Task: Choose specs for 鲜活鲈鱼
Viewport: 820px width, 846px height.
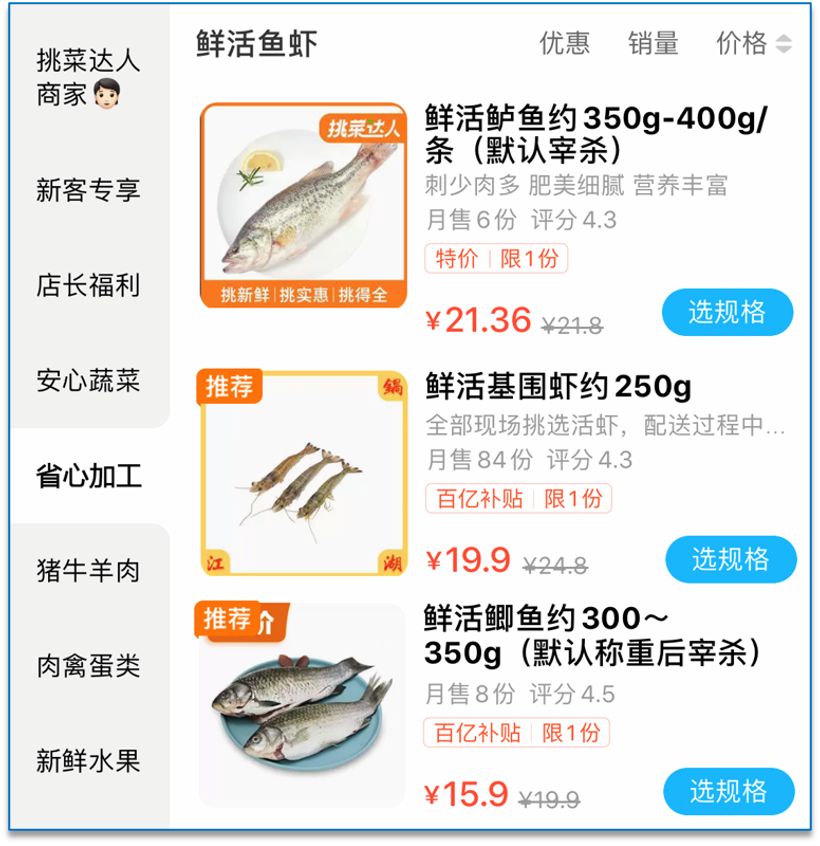Action: pyautogui.click(x=727, y=312)
